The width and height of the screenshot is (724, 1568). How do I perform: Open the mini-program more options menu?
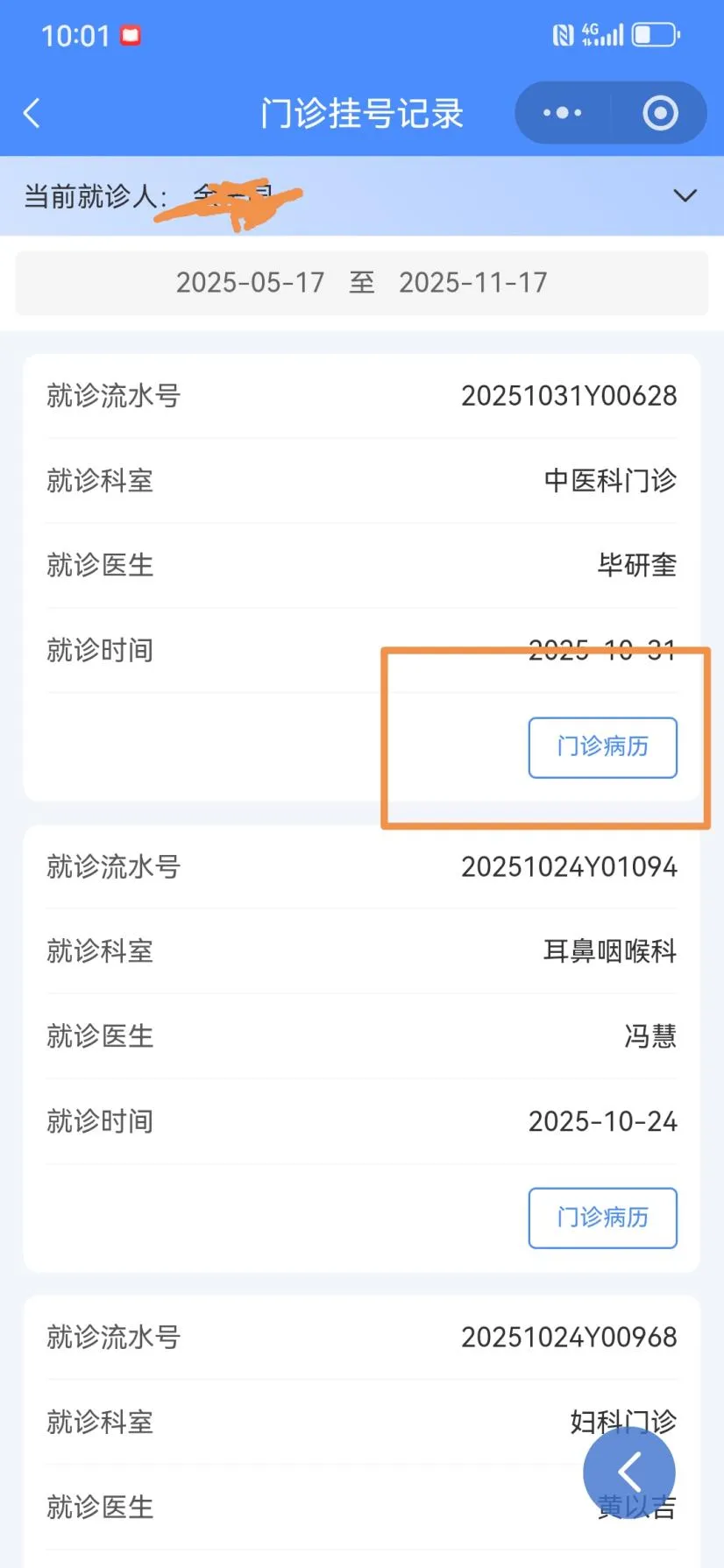click(x=562, y=113)
